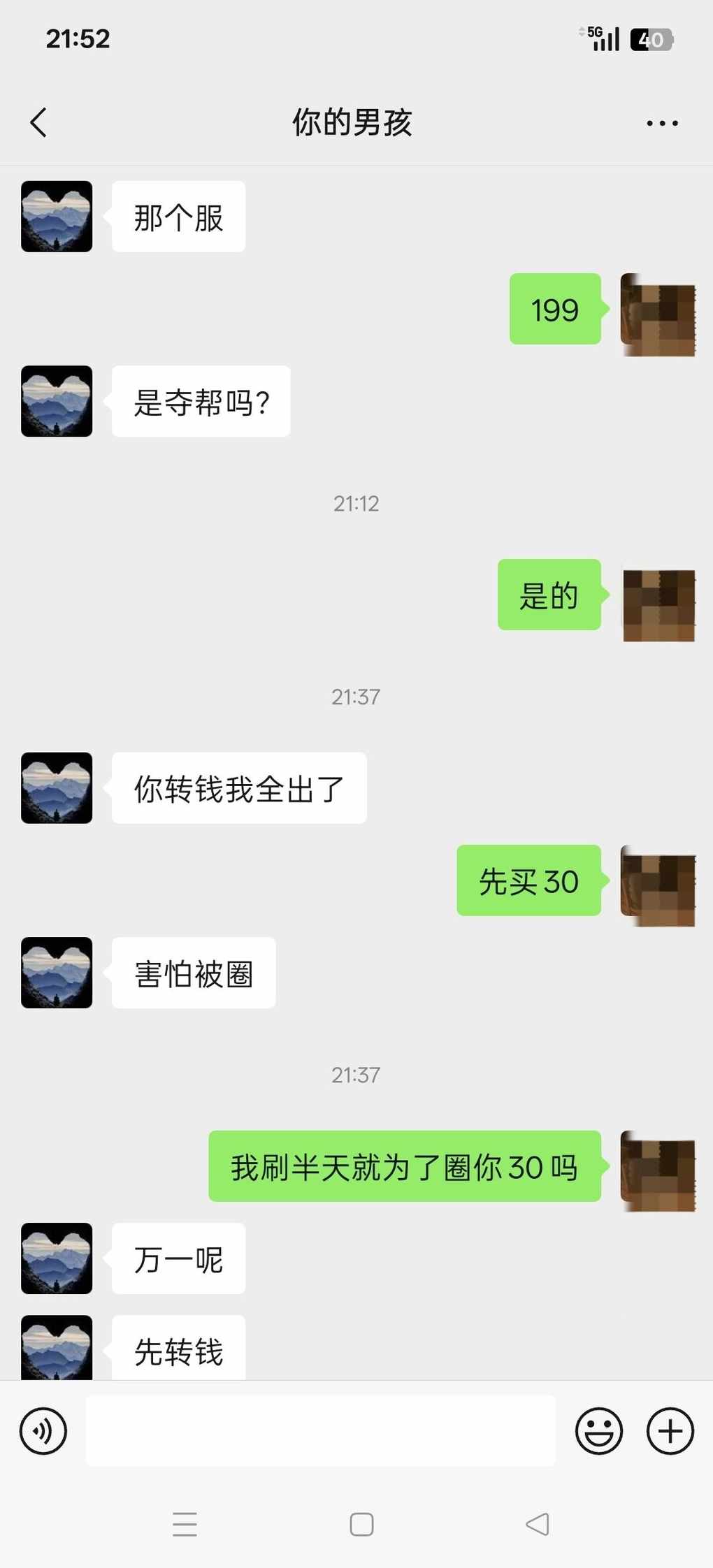Open the plus attachments menu
Screen dimensions: 713x1568
tap(670, 1430)
